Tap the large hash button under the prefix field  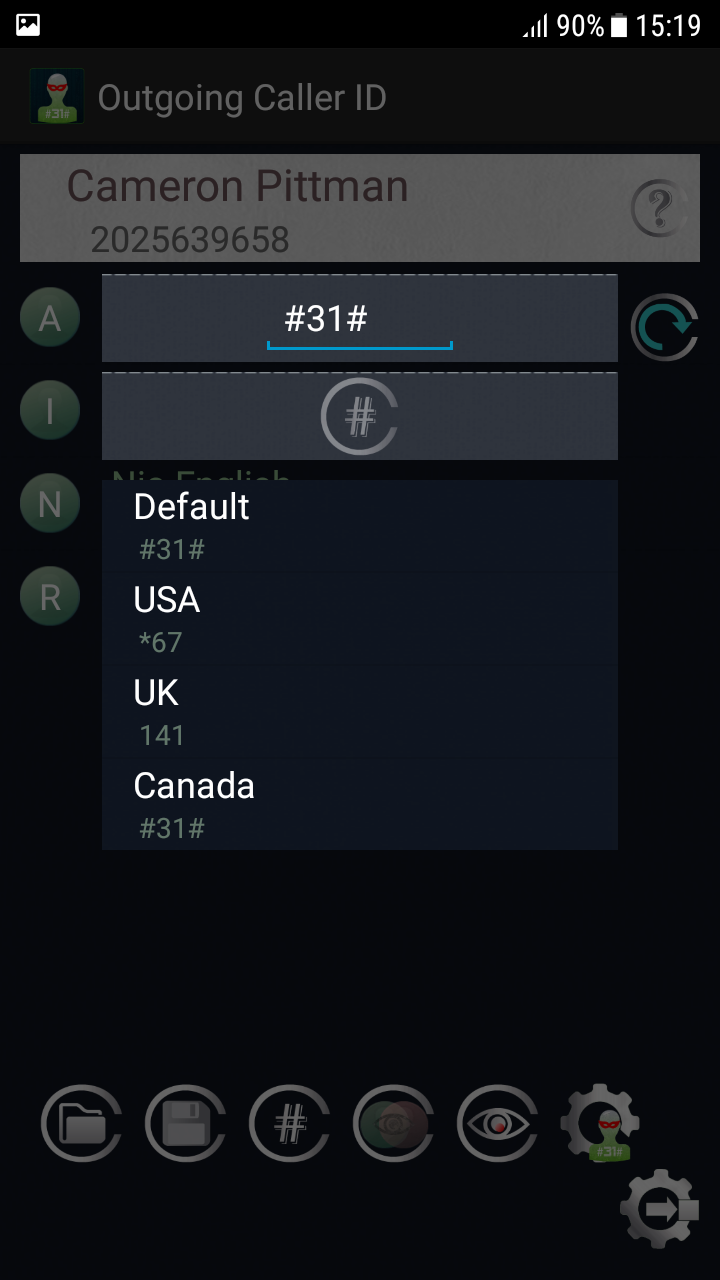click(359, 417)
